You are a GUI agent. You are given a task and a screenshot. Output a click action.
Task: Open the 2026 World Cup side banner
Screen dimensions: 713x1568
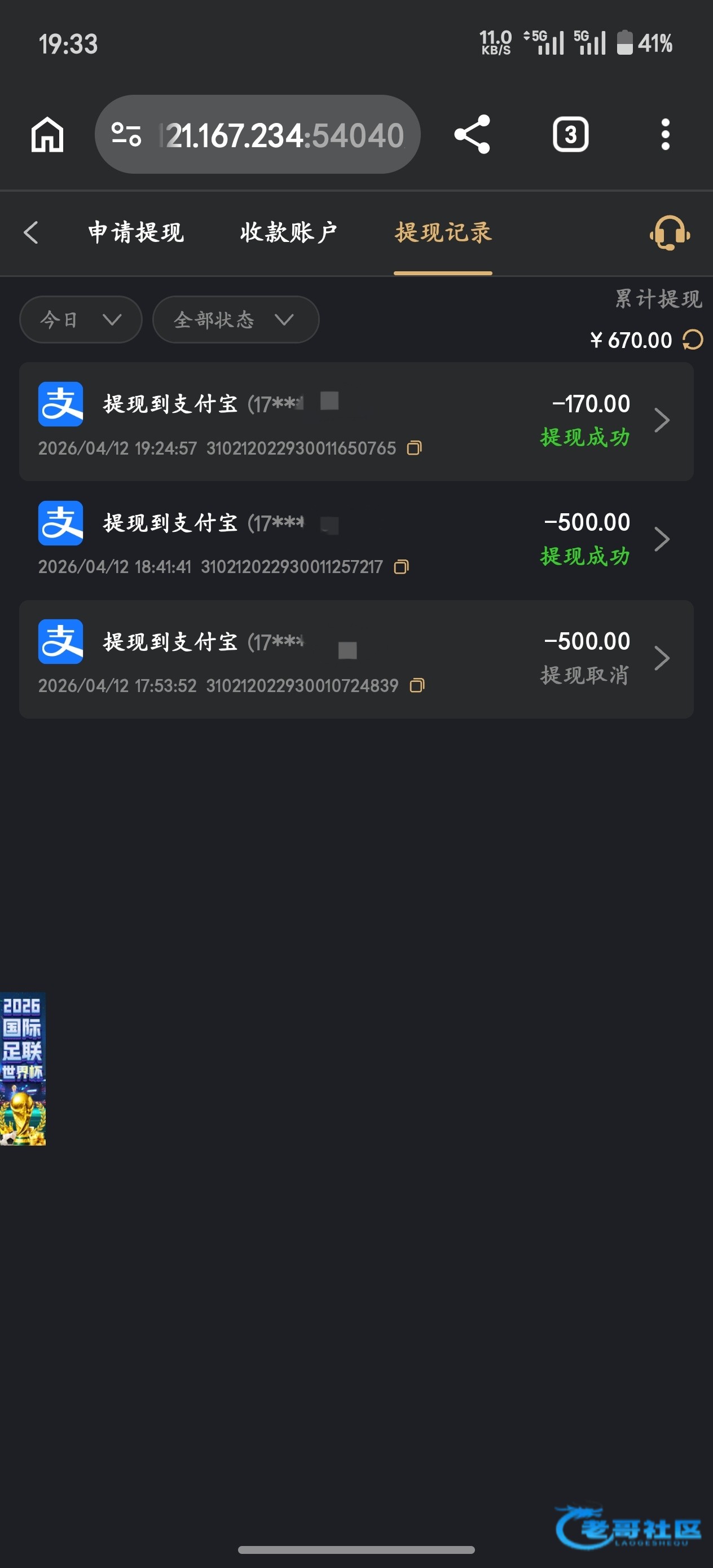click(x=23, y=1068)
